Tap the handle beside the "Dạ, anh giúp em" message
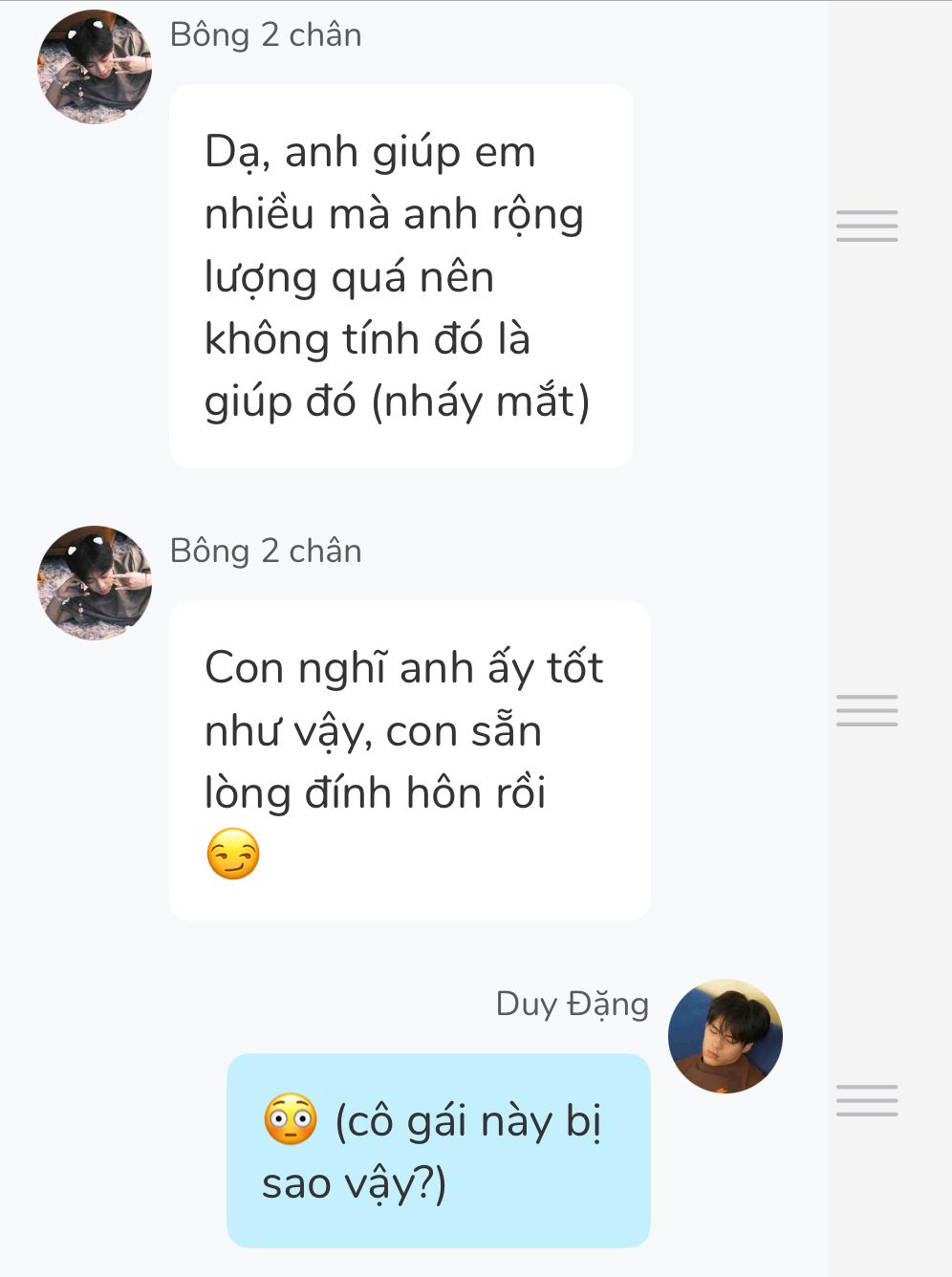Image resolution: width=952 pixels, height=1277 pixels. click(867, 226)
